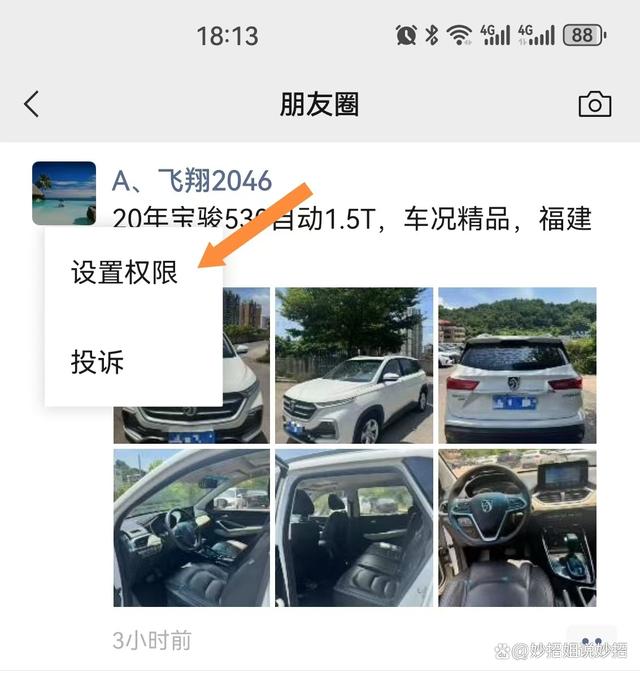Go back from the 朋友圈 page

[x=32, y=104]
